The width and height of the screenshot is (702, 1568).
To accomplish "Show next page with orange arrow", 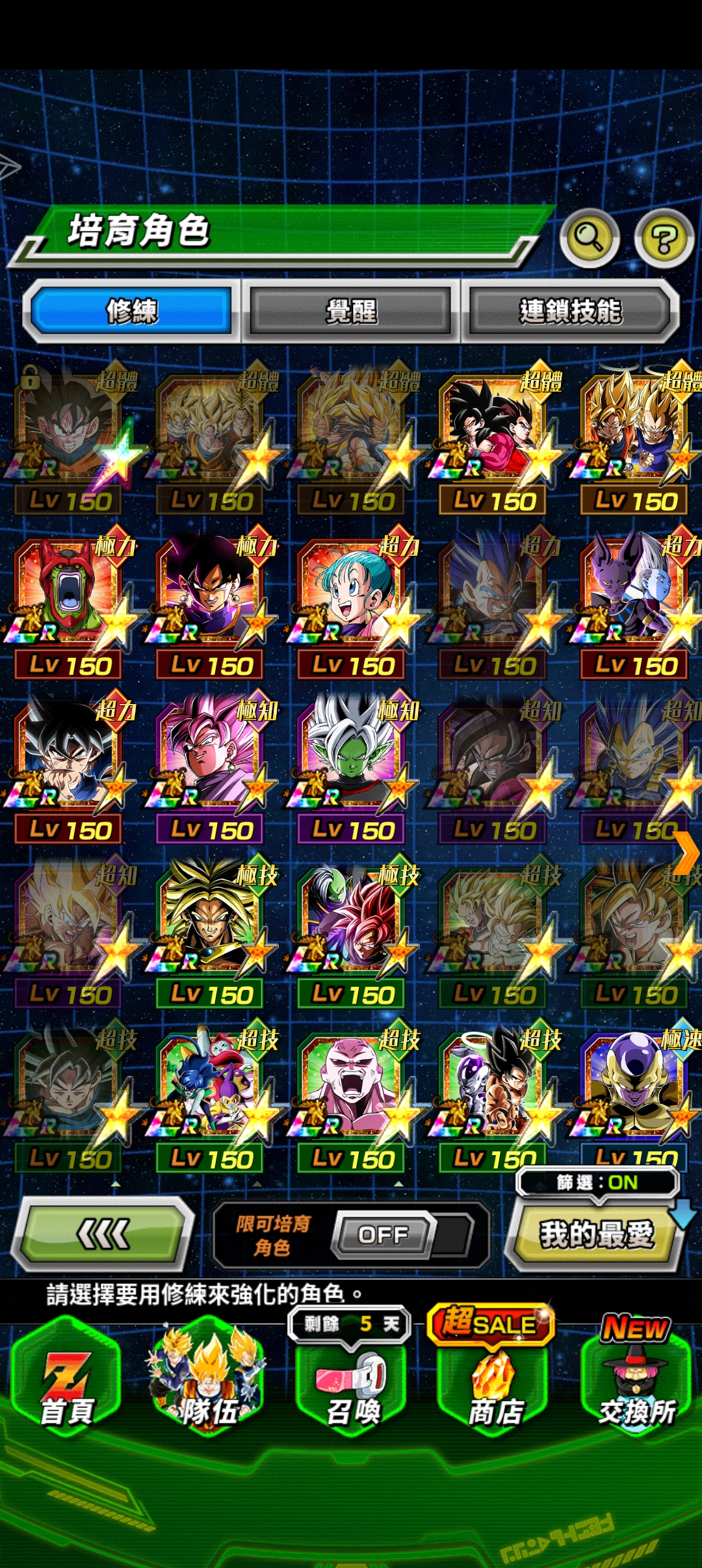I will tap(686, 852).
